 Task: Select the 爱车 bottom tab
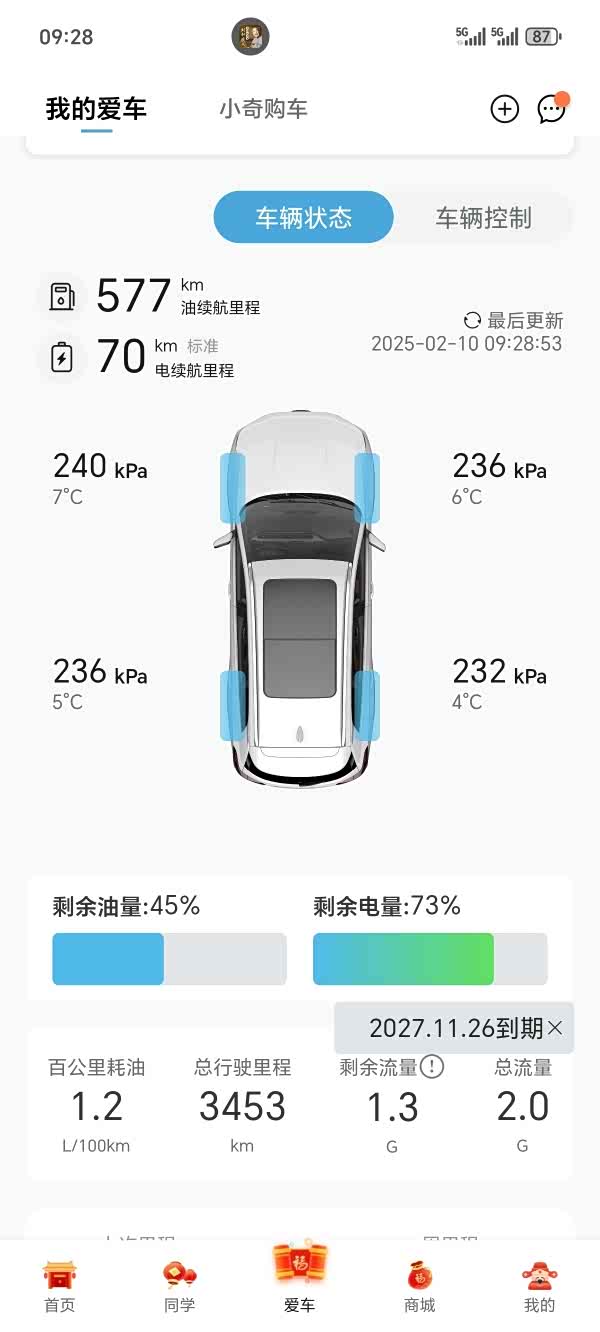tap(300, 1280)
